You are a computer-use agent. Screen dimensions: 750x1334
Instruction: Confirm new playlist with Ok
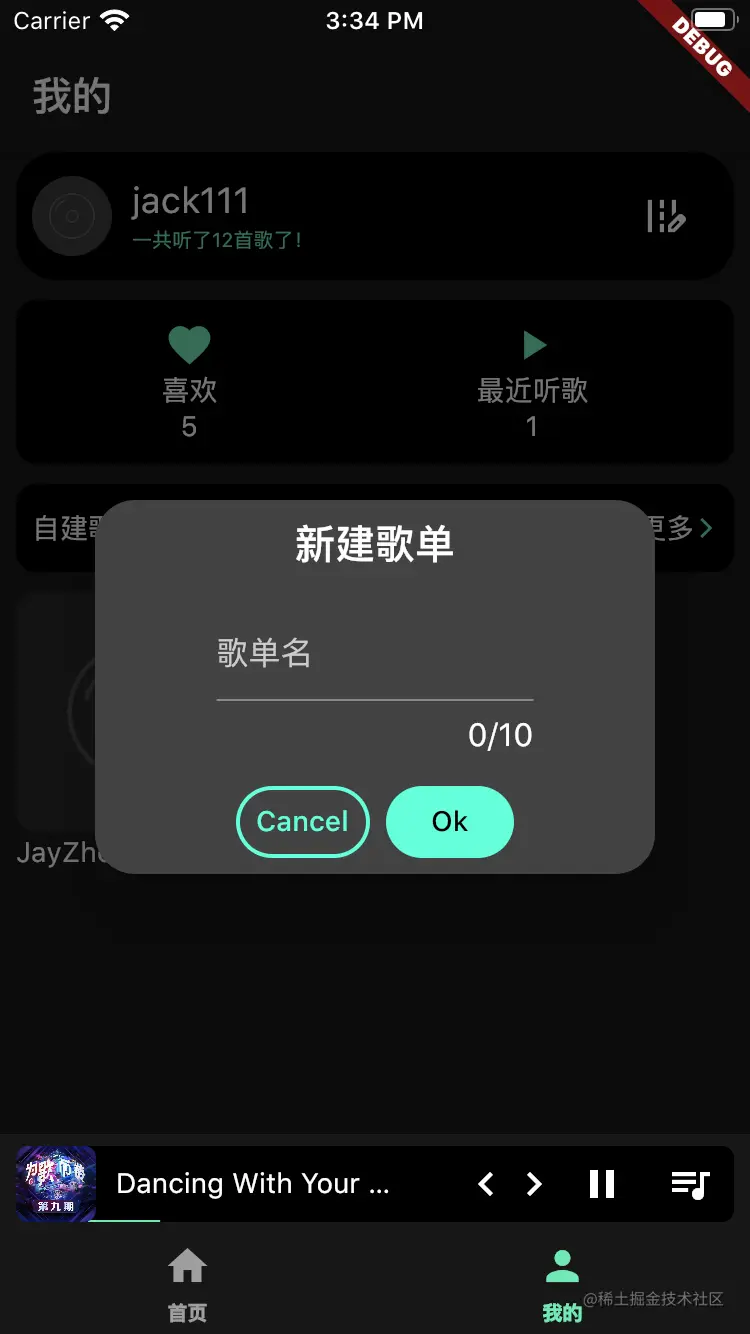click(449, 822)
